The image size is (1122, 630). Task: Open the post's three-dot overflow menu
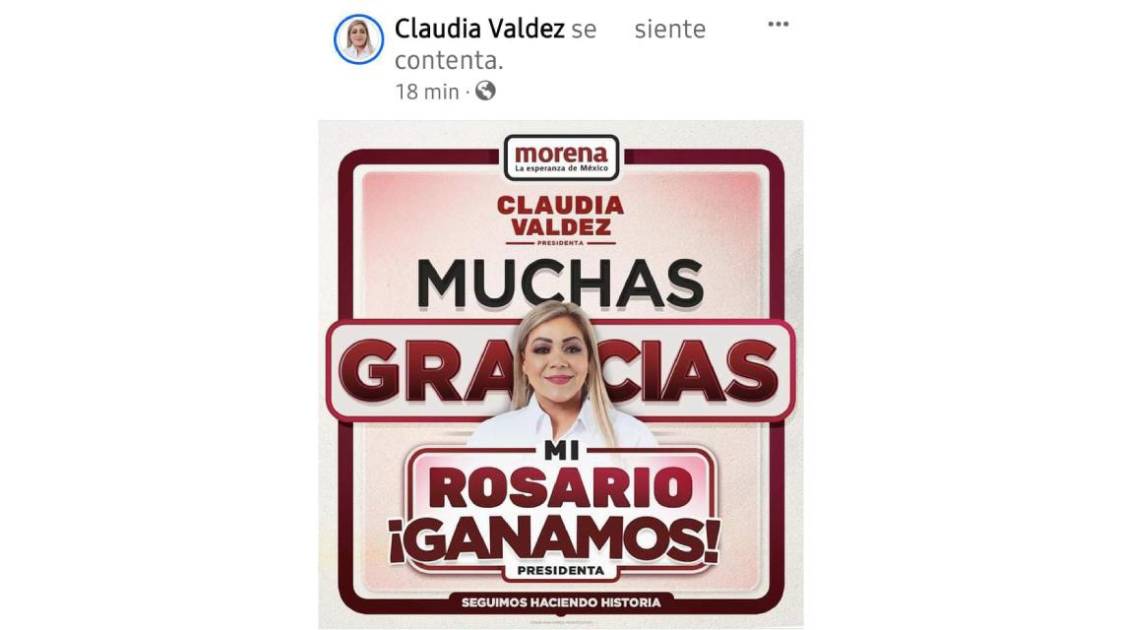point(778,25)
